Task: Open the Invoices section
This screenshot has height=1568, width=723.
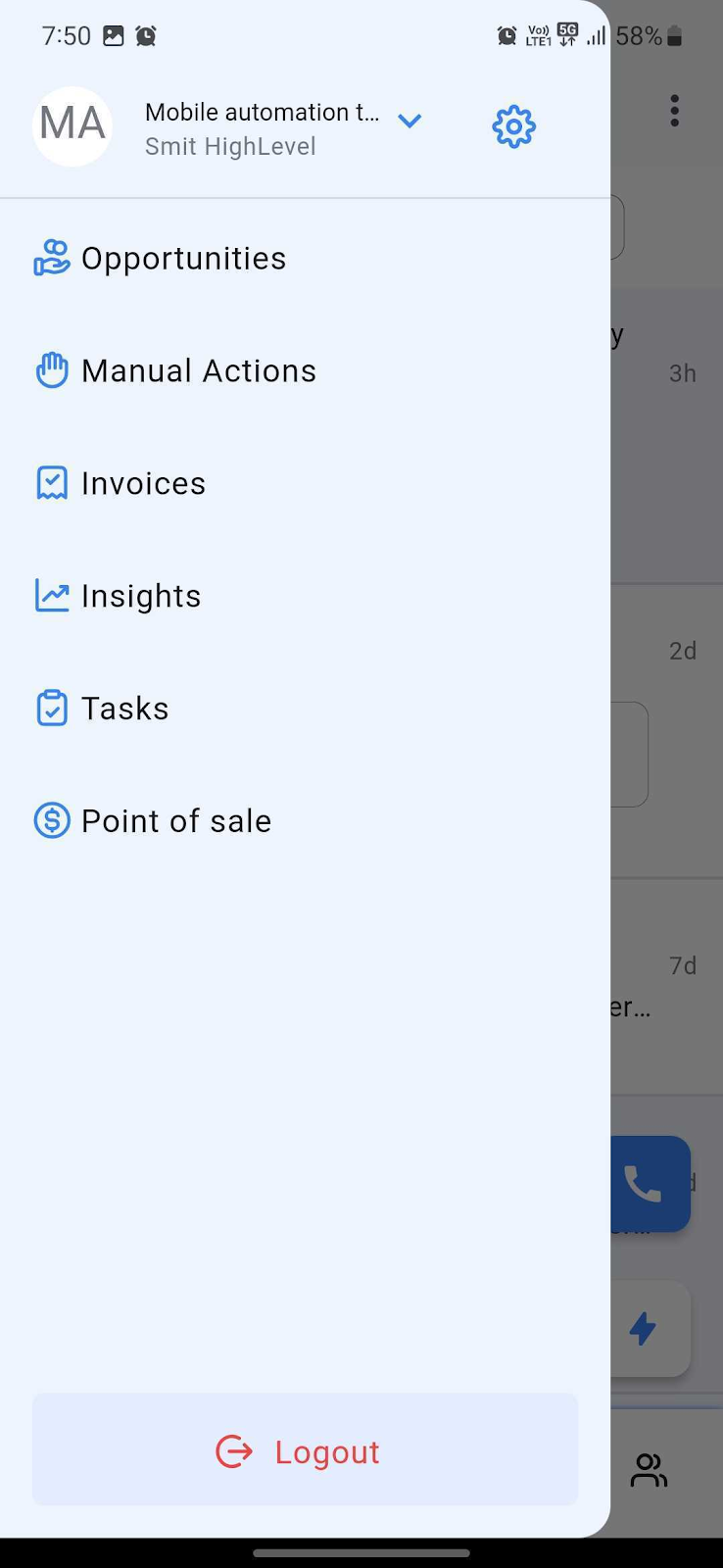Action: (x=305, y=483)
